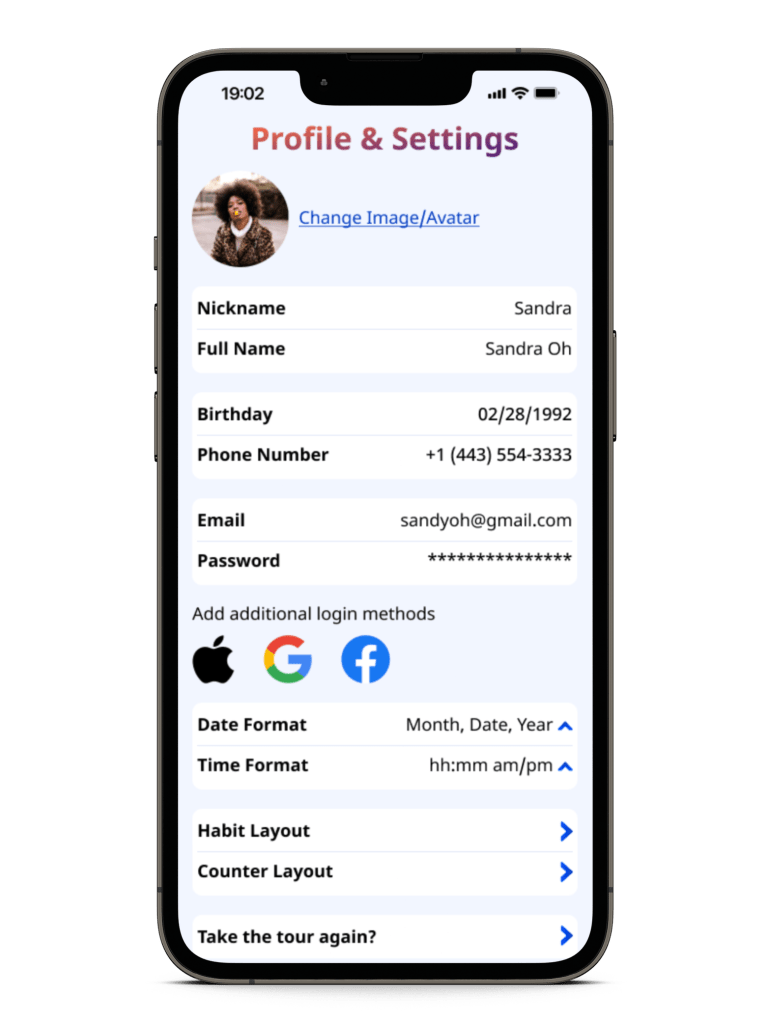
Task: Tap the profile photo
Action: coord(240,219)
